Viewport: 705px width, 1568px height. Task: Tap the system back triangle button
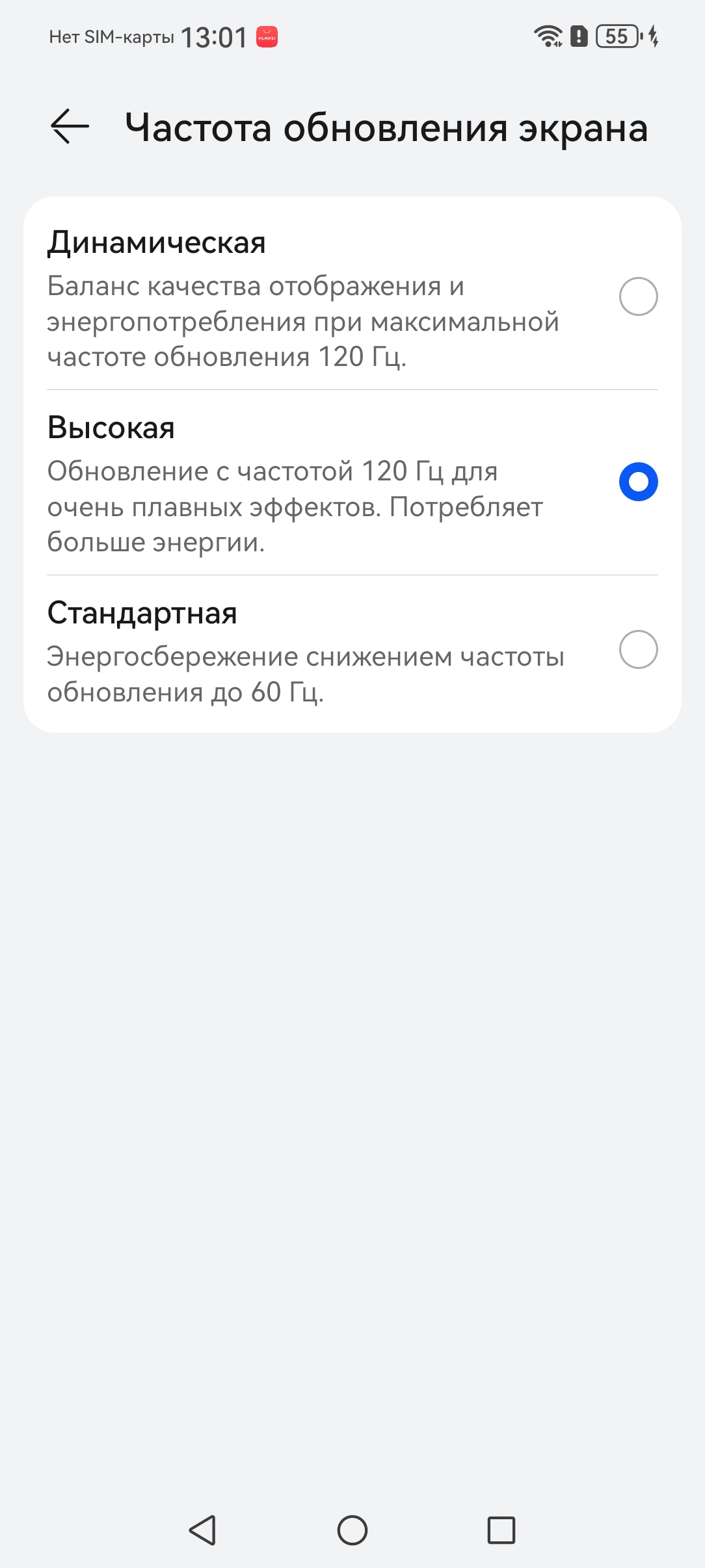(x=203, y=1530)
